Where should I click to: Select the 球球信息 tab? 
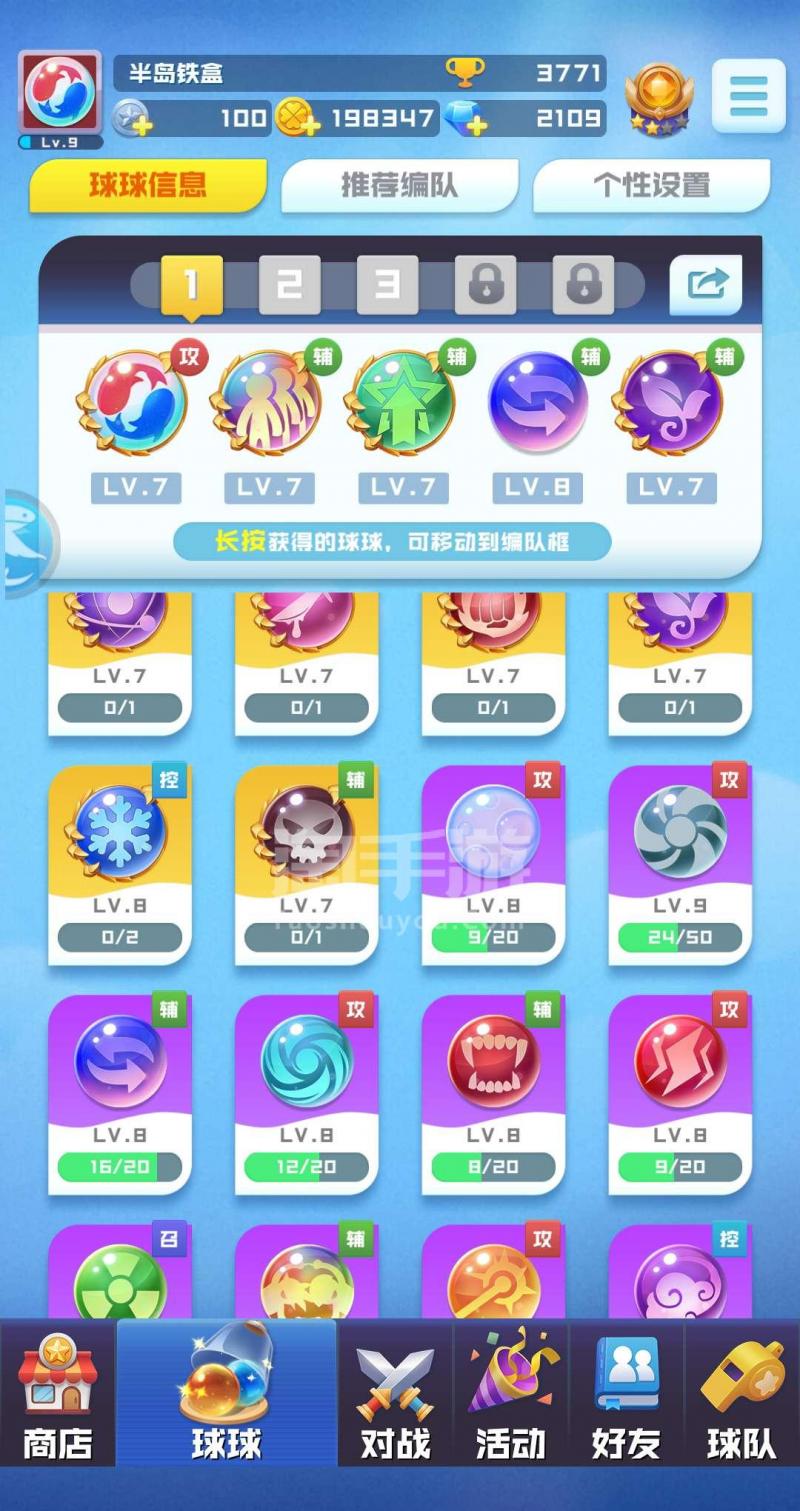coord(148,185)
